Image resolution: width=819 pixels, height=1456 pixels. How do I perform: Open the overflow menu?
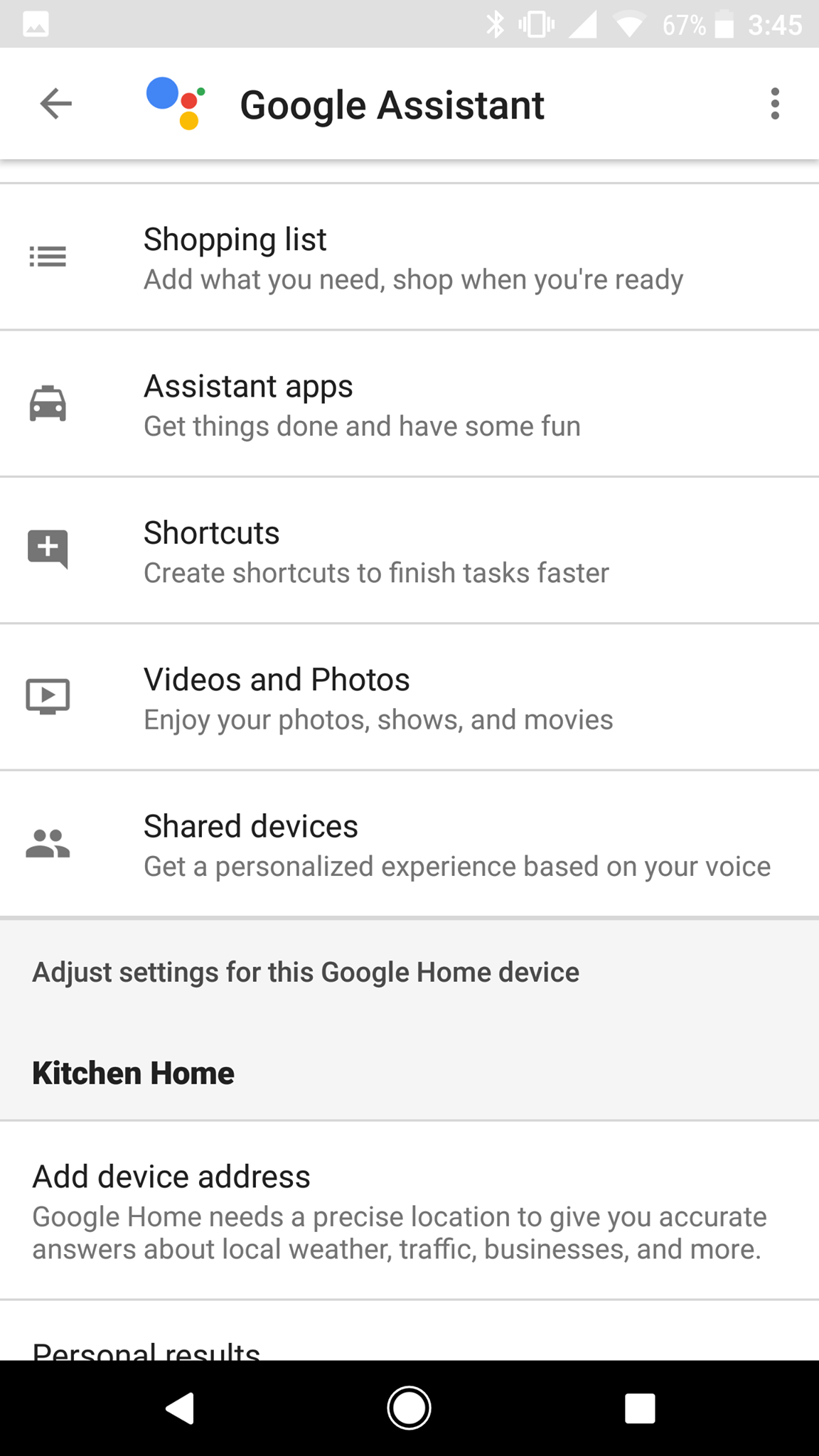pyautogui.click(x=774, y=104)
